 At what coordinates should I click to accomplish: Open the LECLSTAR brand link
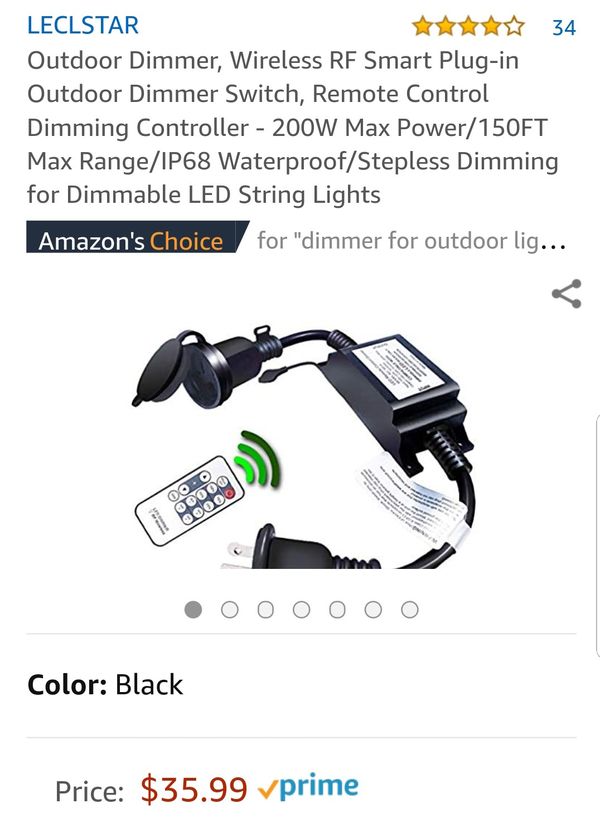[83, 26]
